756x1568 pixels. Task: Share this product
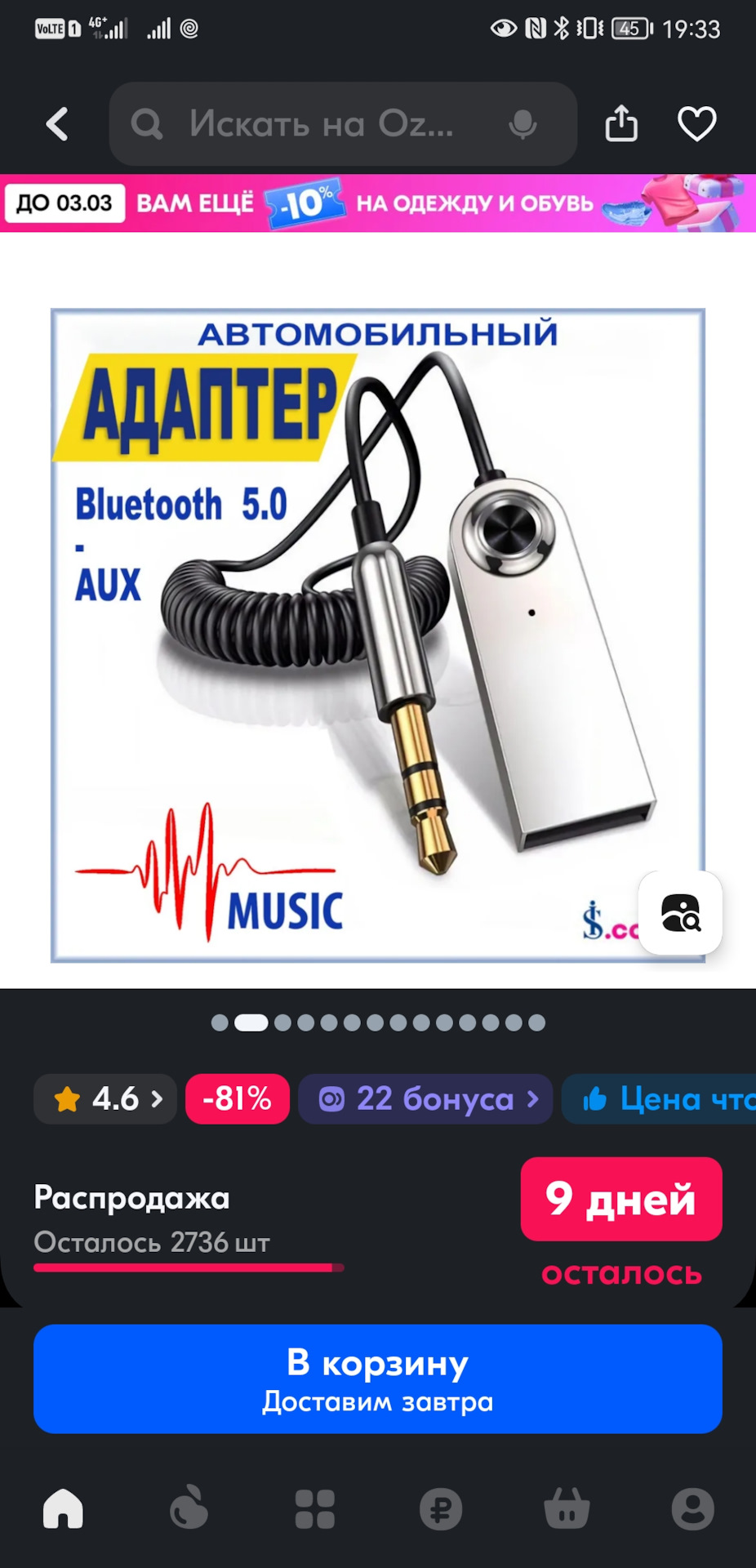tap(621, 123)
